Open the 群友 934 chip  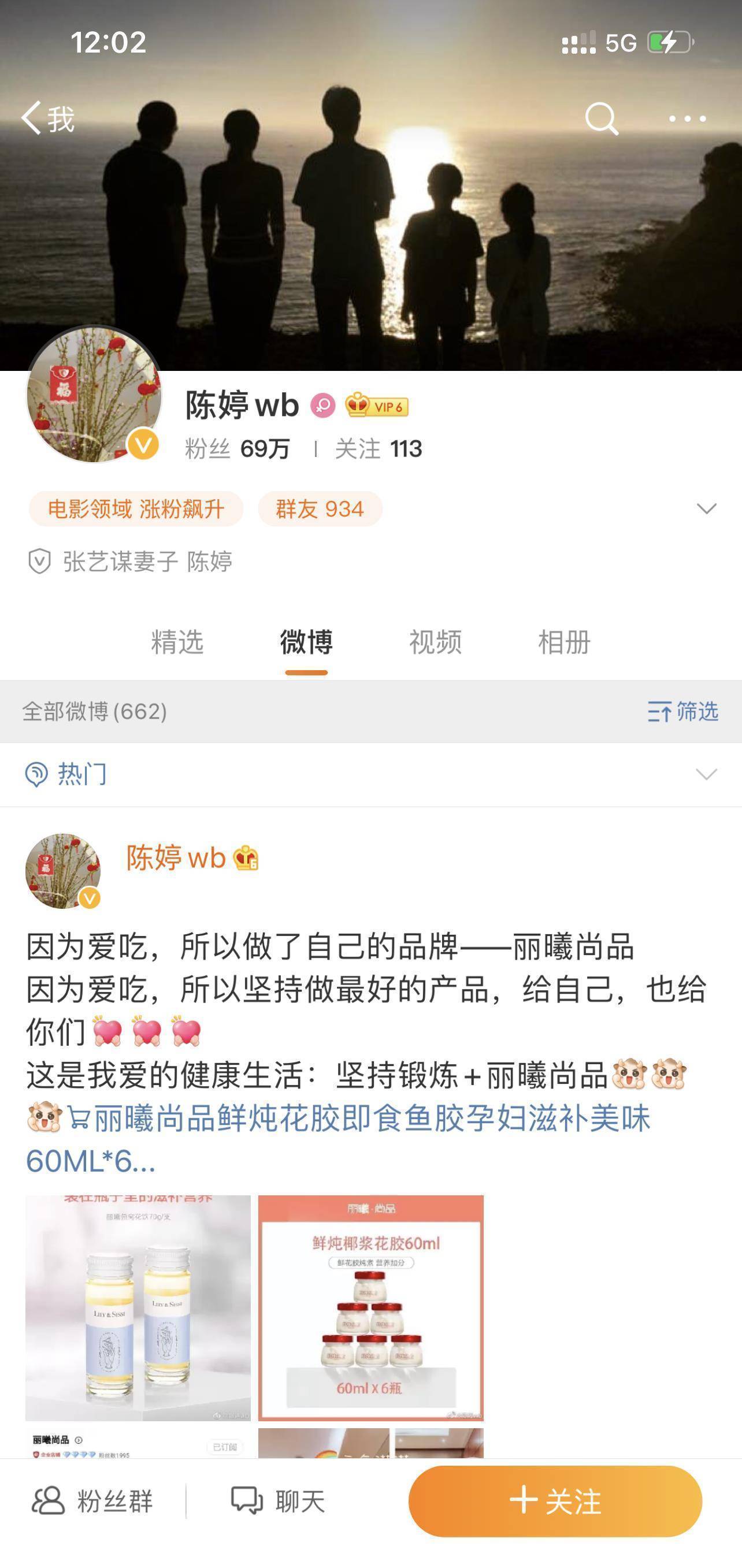[x=320, y=509]
